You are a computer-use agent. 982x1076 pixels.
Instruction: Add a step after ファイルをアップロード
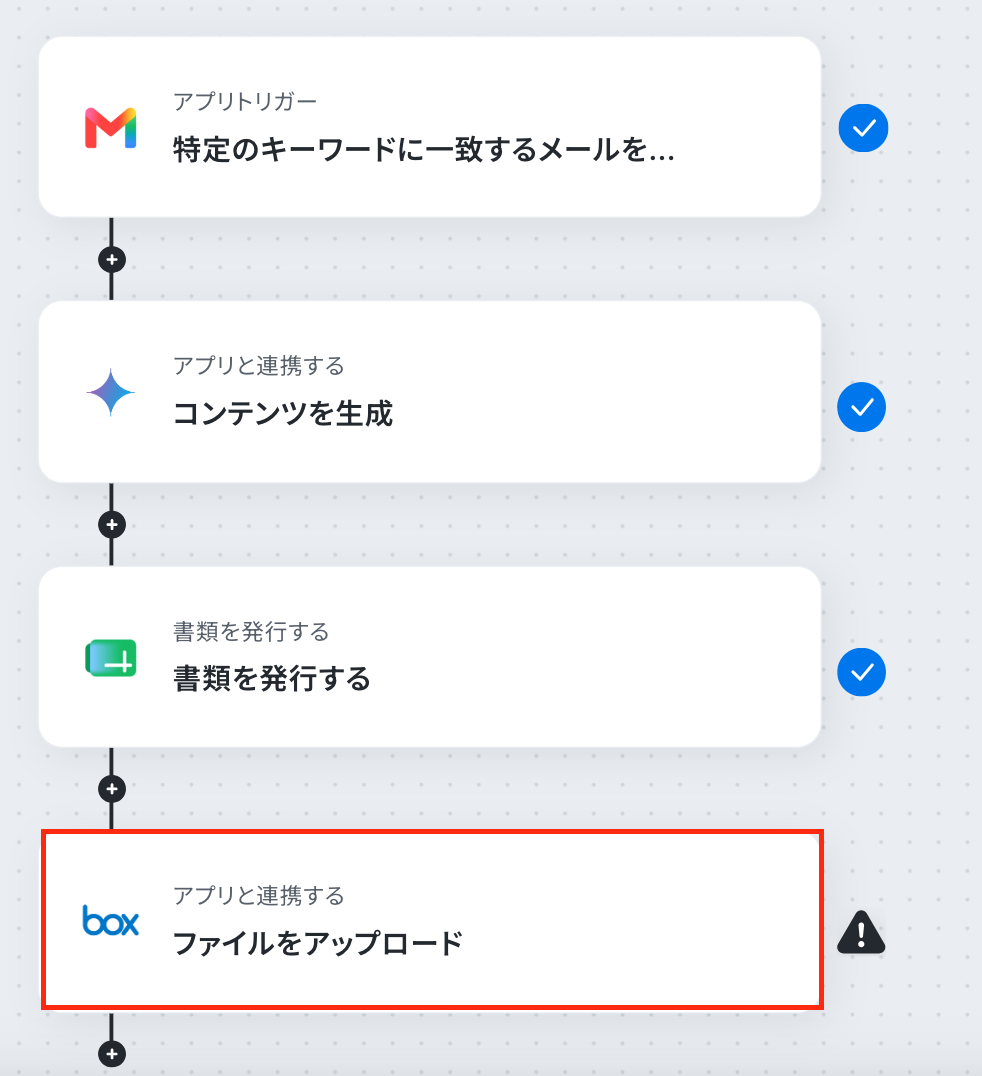click(112, 1053)
